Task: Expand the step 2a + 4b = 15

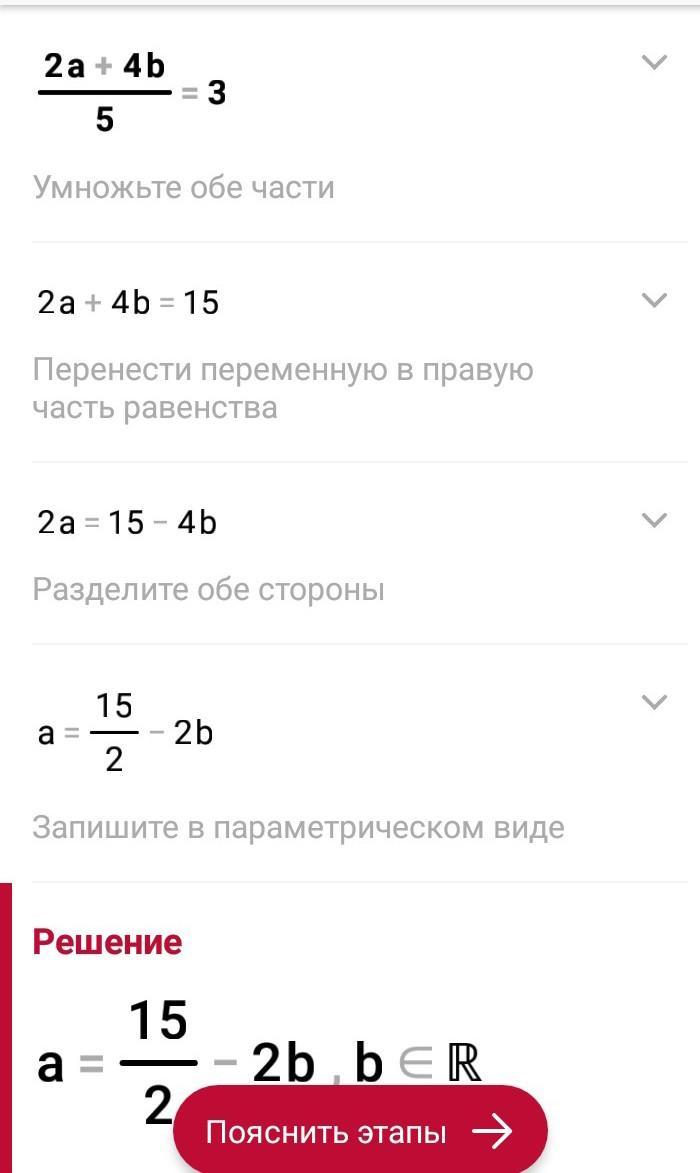Action: (653, 300)
